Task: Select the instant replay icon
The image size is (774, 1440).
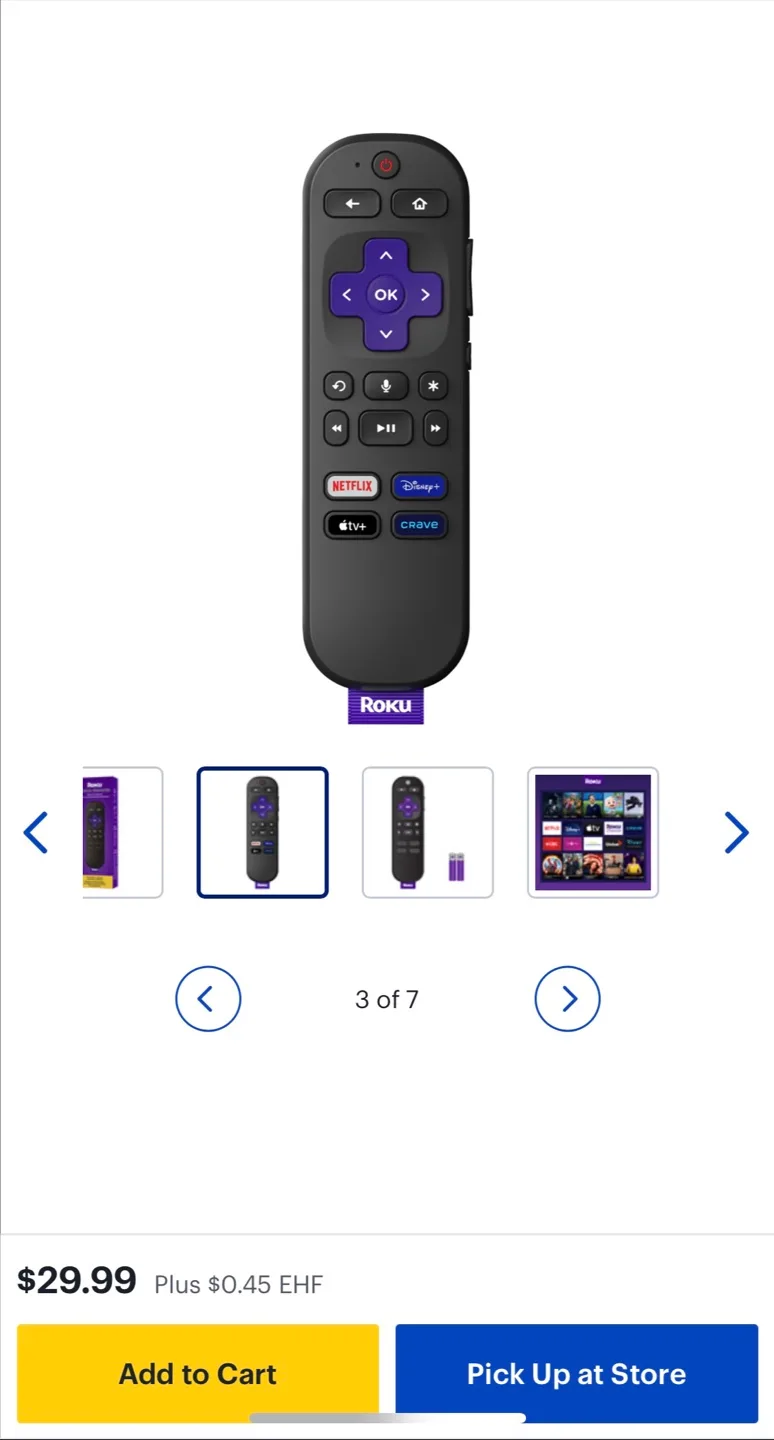Action: (x=338, y=386)
